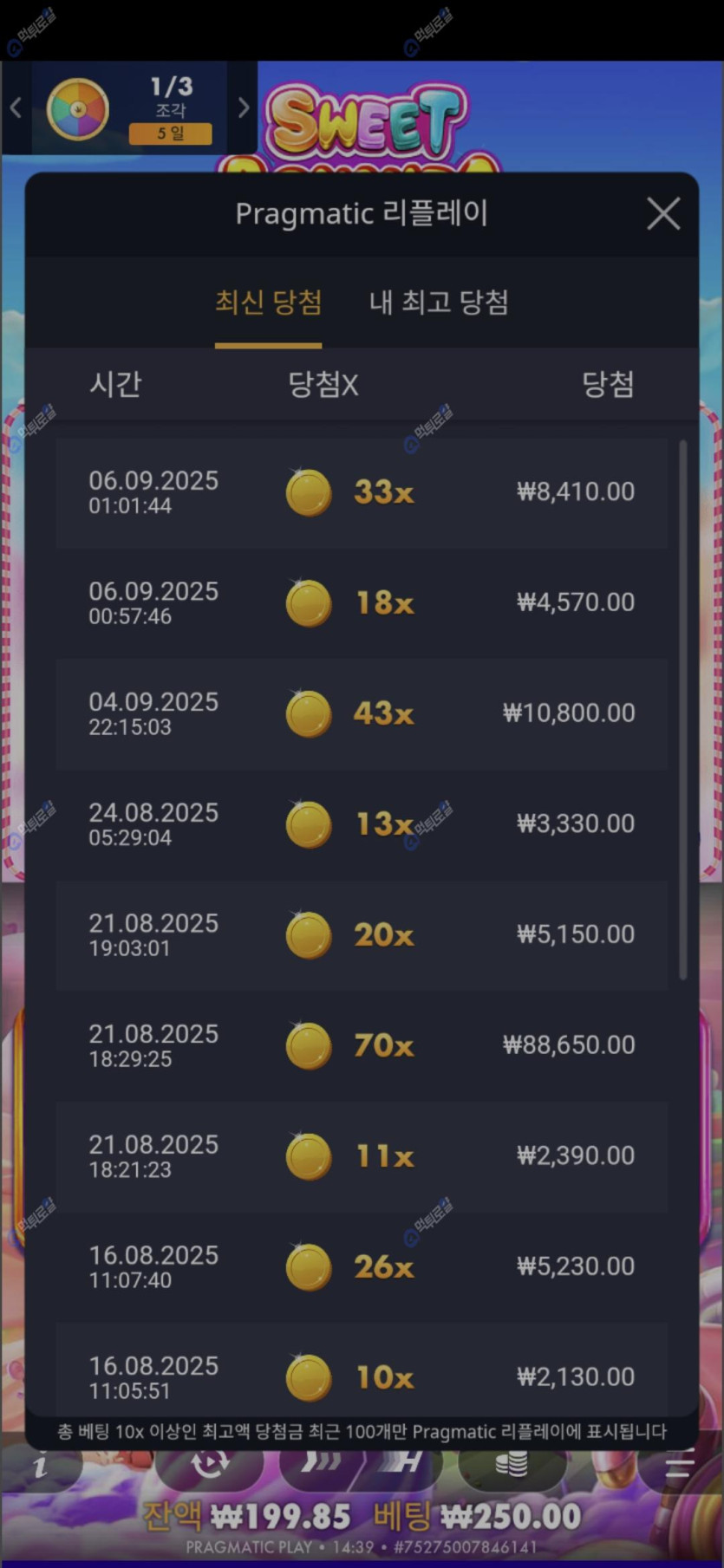
Task: Open replay of 33x win ₩8,410.00
Action: (x=362, y=492)
